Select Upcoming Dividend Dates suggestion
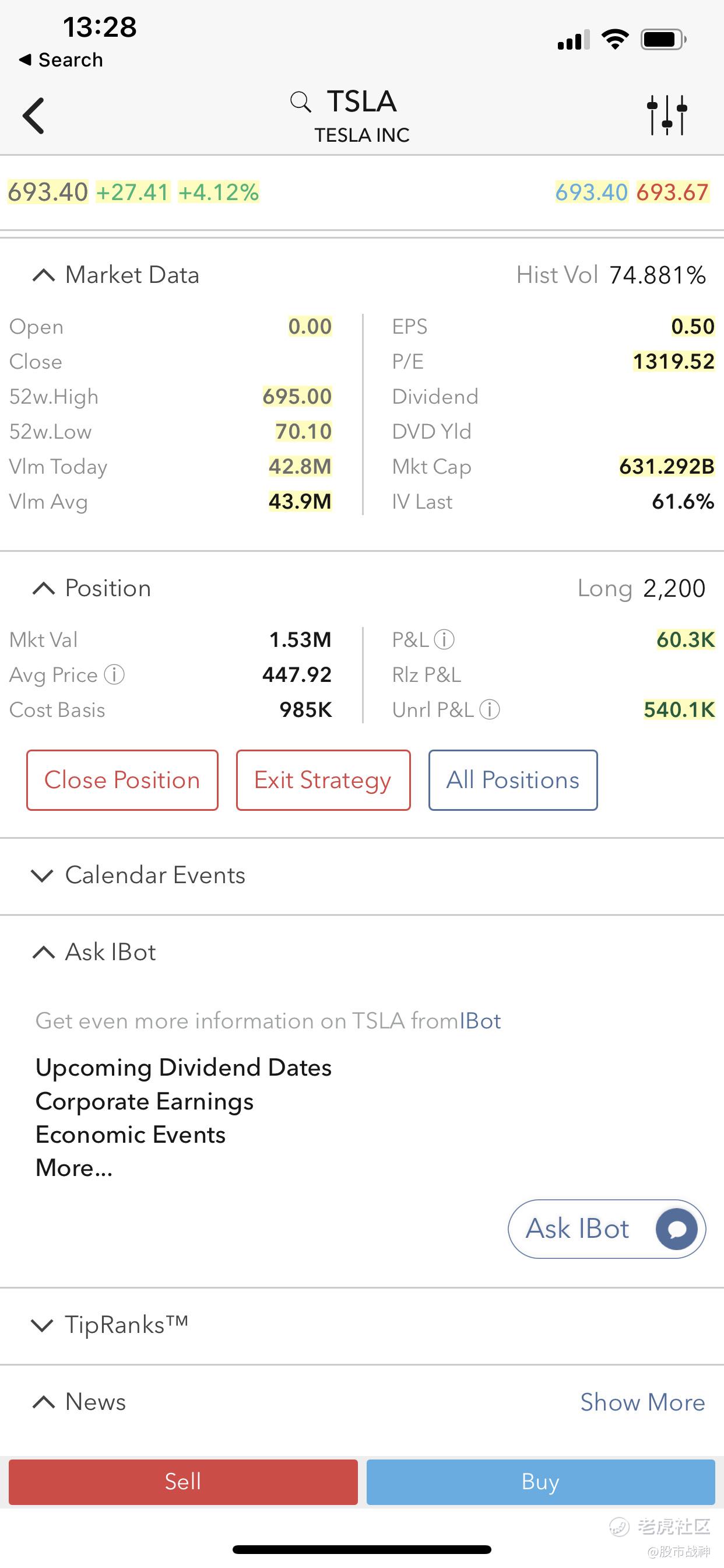Image resolution: width=724 pixels, height=1568 pixels. click(183, 1067)
